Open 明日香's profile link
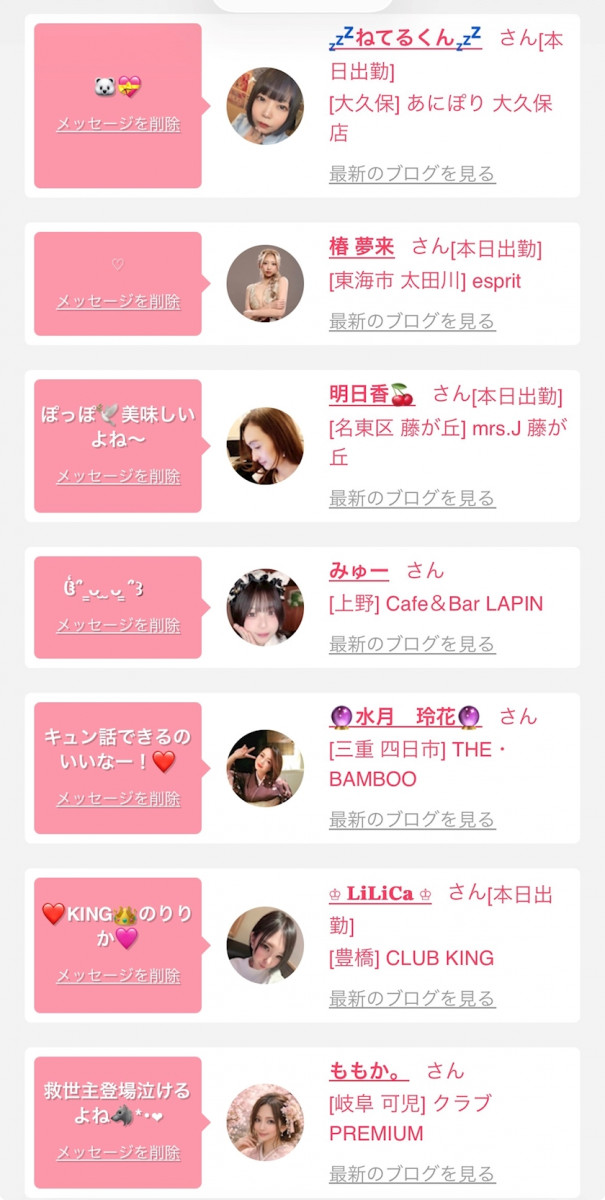This screenshot has width=605, height=1200. coord(370,395)
